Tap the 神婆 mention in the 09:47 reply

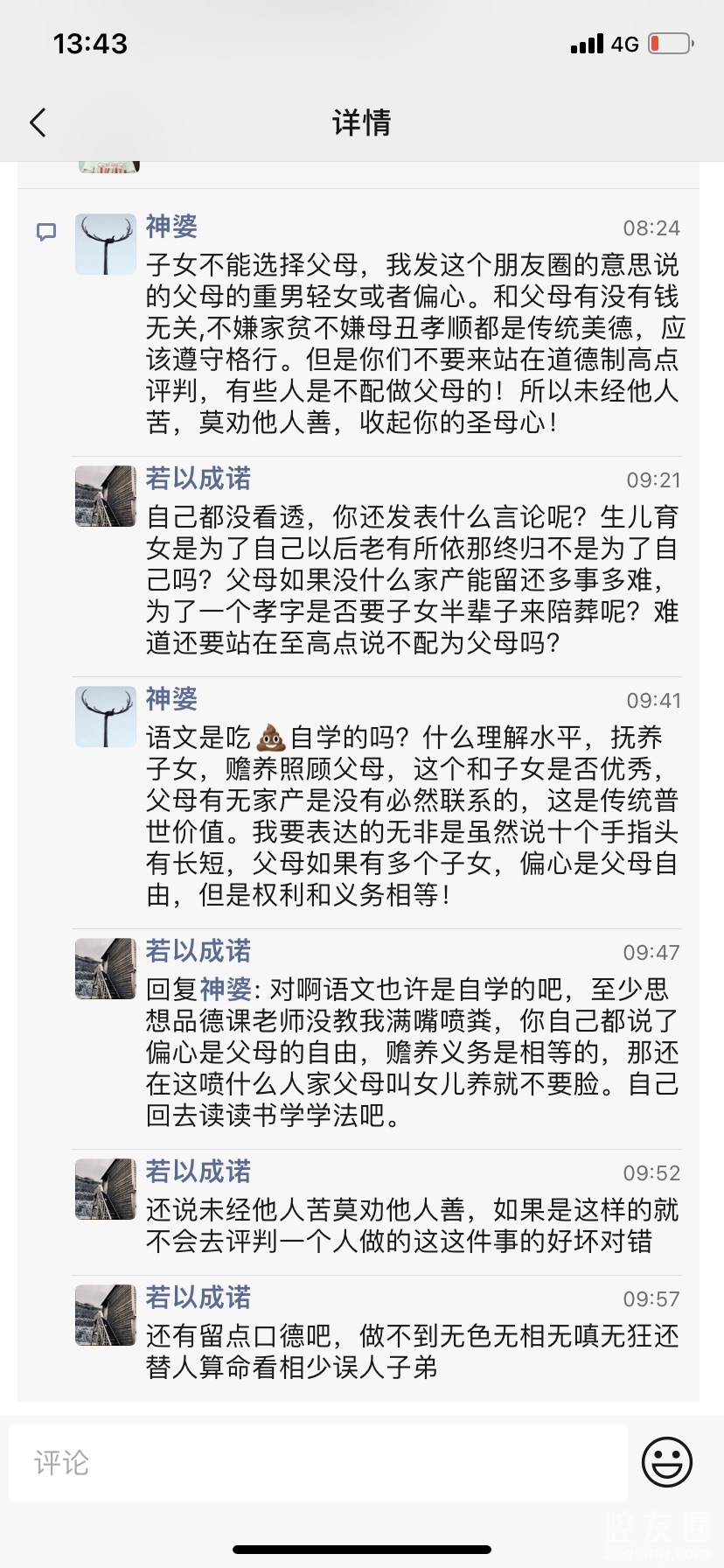(x=226, y=990)
